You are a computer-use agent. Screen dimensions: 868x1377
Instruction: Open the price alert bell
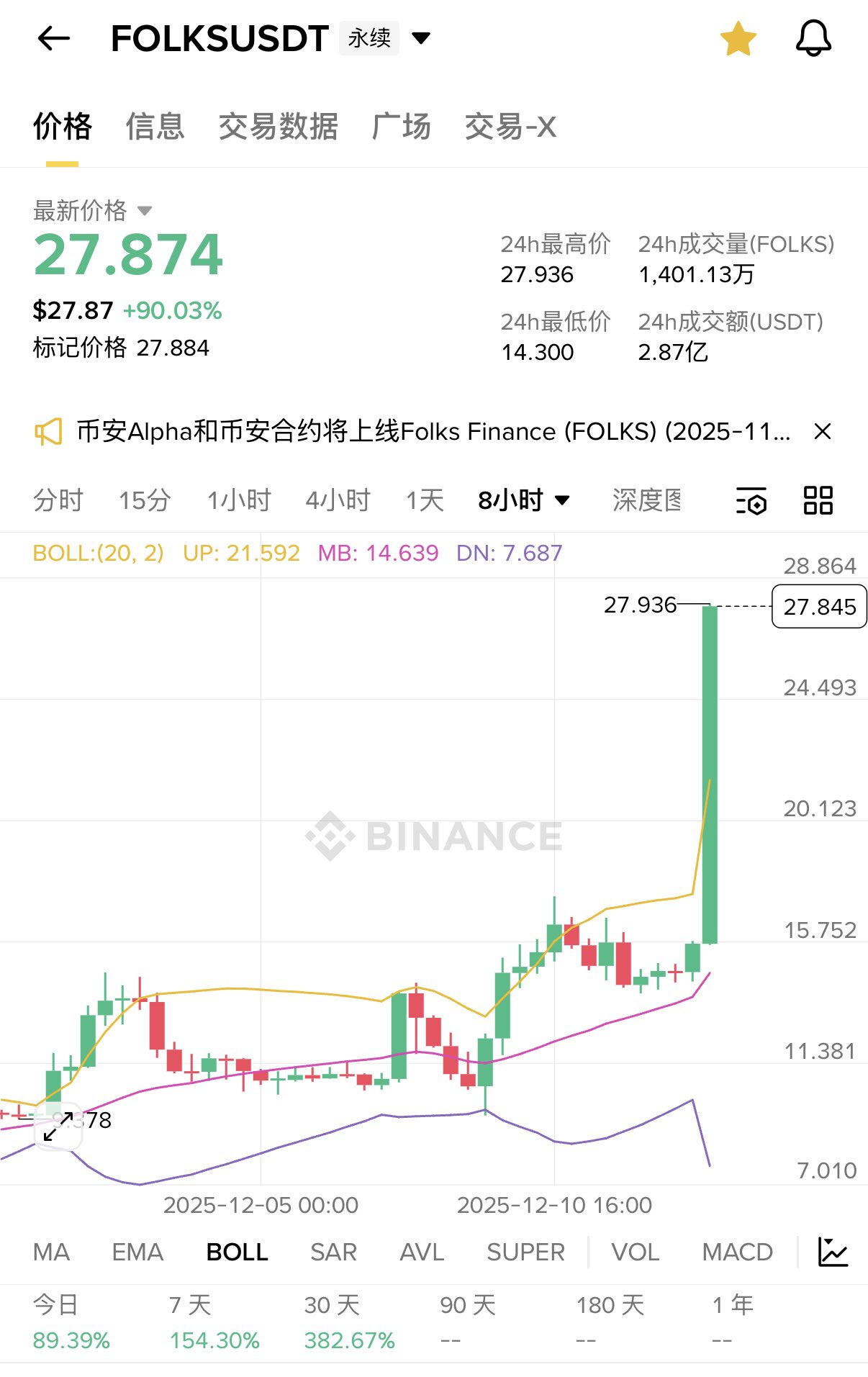tap(813, 38)
